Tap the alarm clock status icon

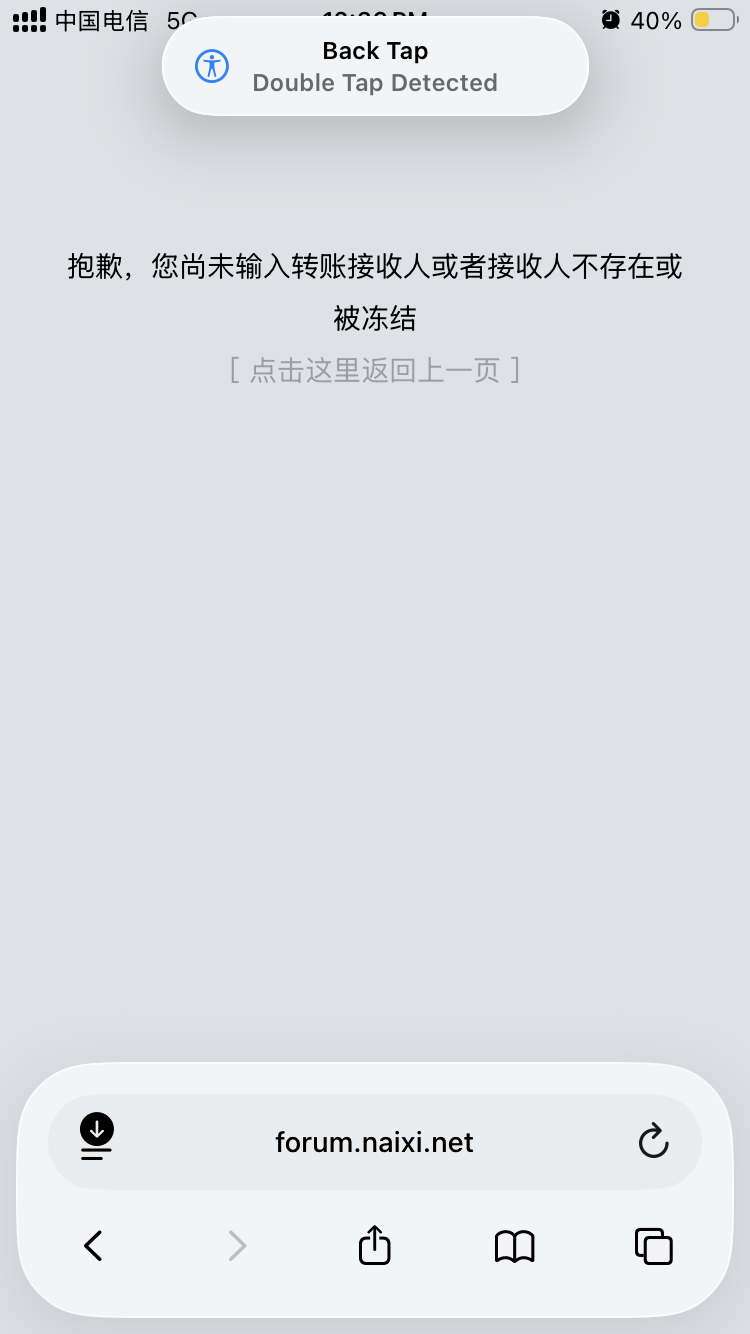(x=610, y=19)
